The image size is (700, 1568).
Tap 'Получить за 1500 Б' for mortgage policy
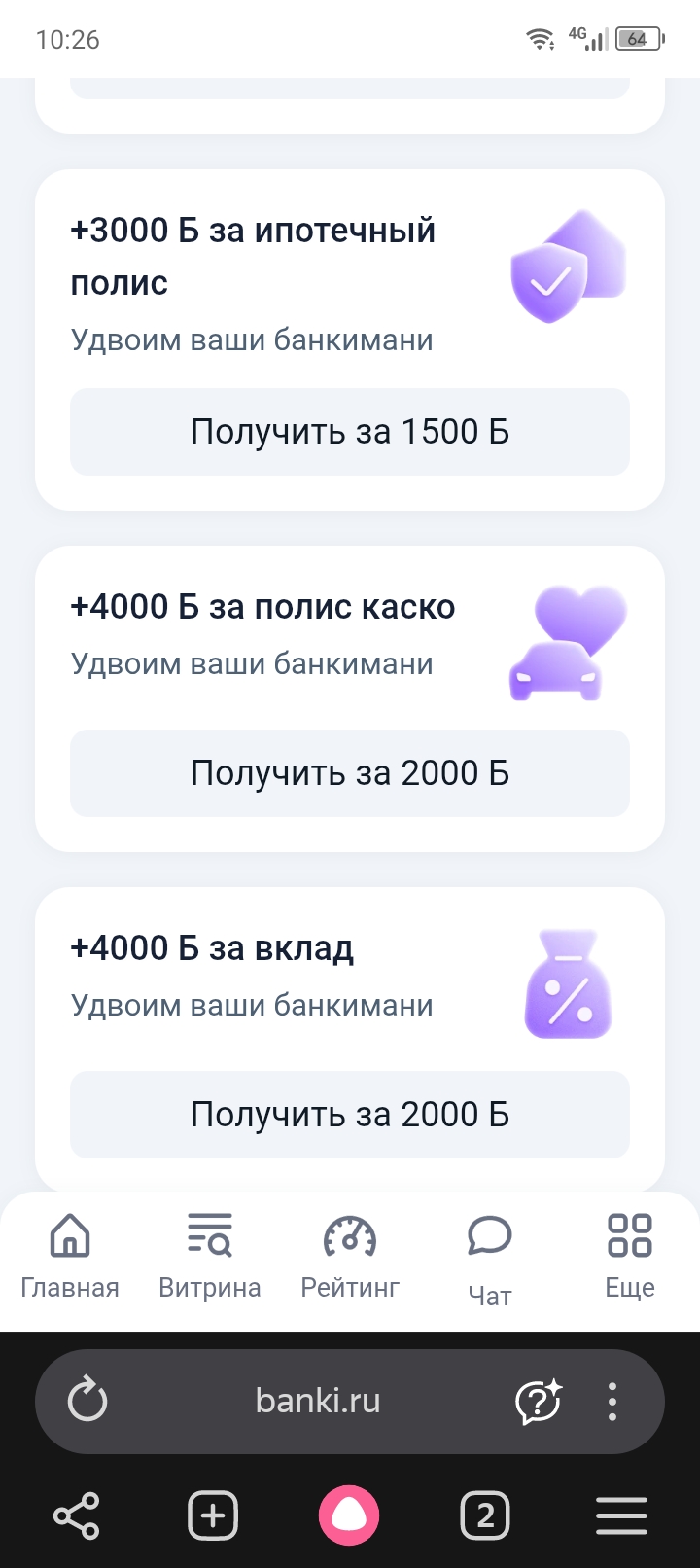click(x=350, y=432)
